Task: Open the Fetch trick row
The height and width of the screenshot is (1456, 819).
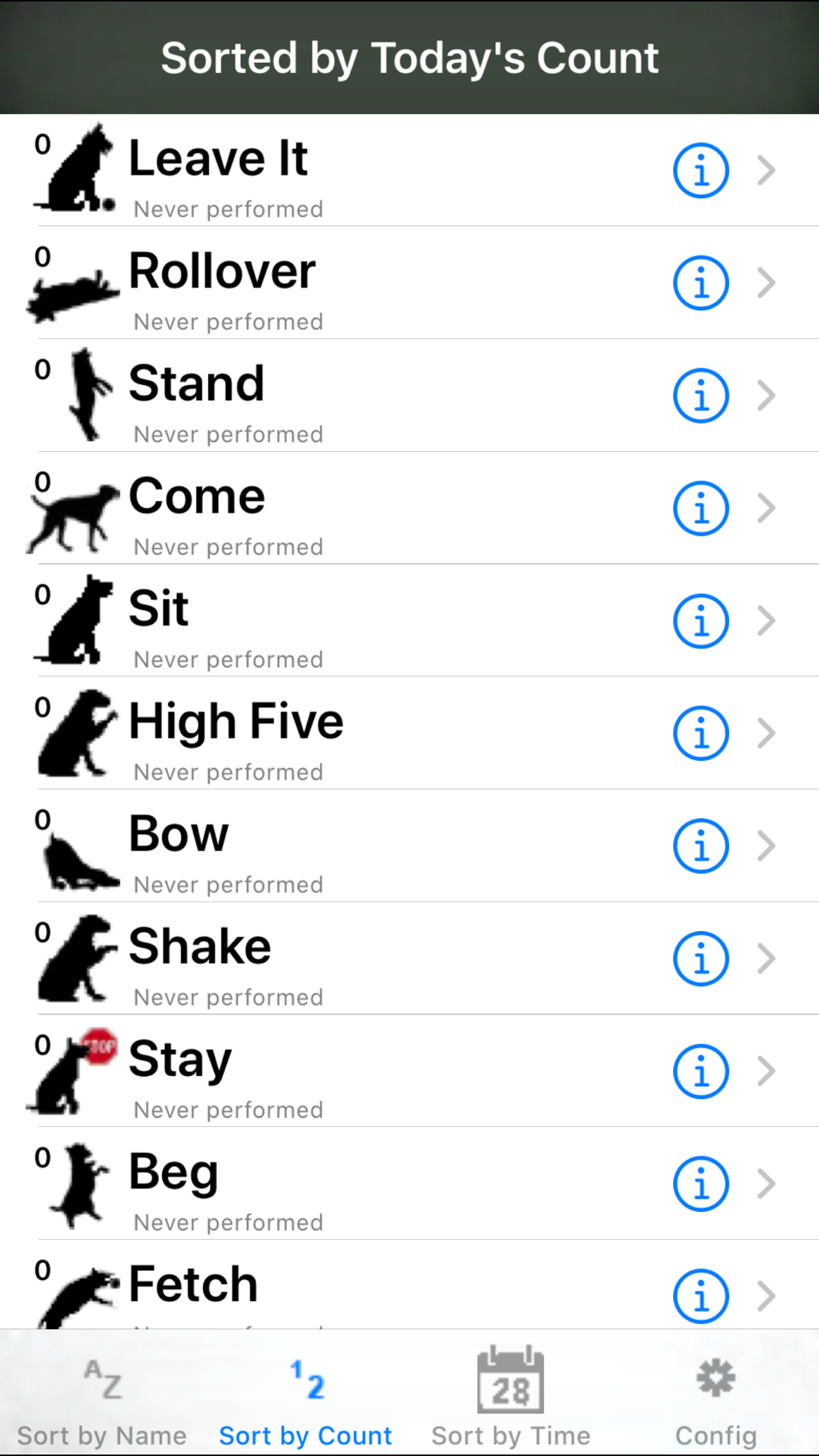Action: coord(409,1285)
